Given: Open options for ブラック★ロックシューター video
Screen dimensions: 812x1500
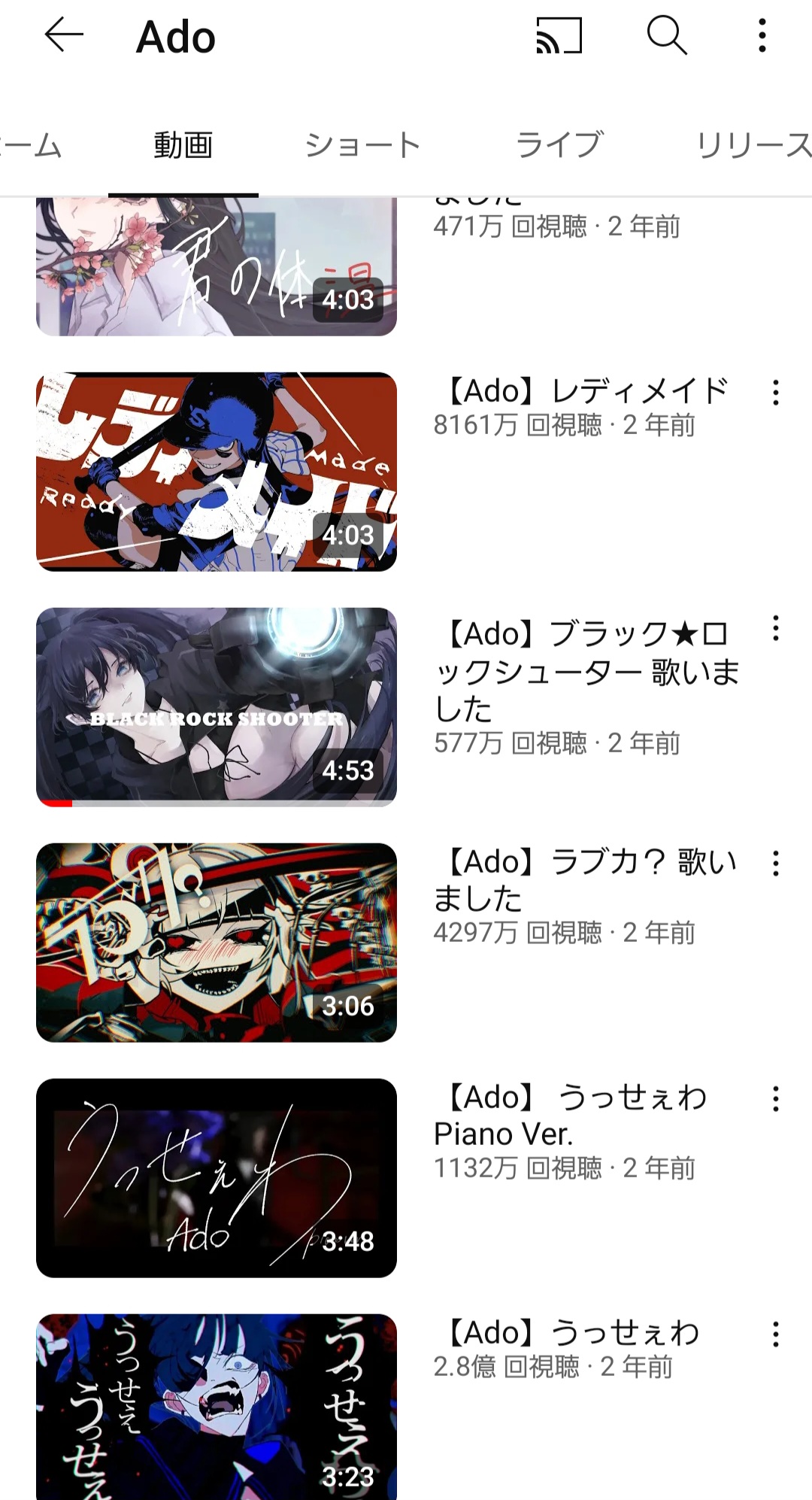Looking at the screenshot, I should 776,628.
